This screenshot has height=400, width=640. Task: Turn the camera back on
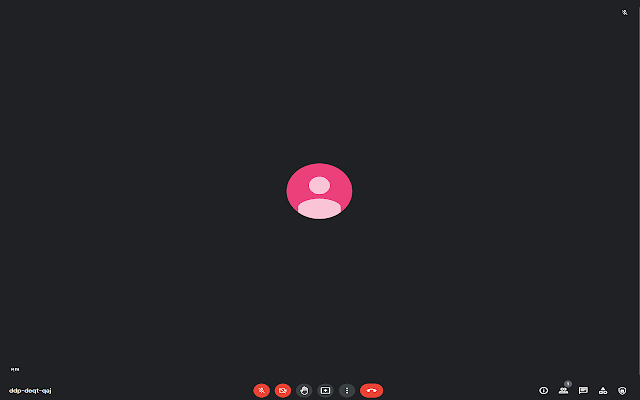point(283,390)
